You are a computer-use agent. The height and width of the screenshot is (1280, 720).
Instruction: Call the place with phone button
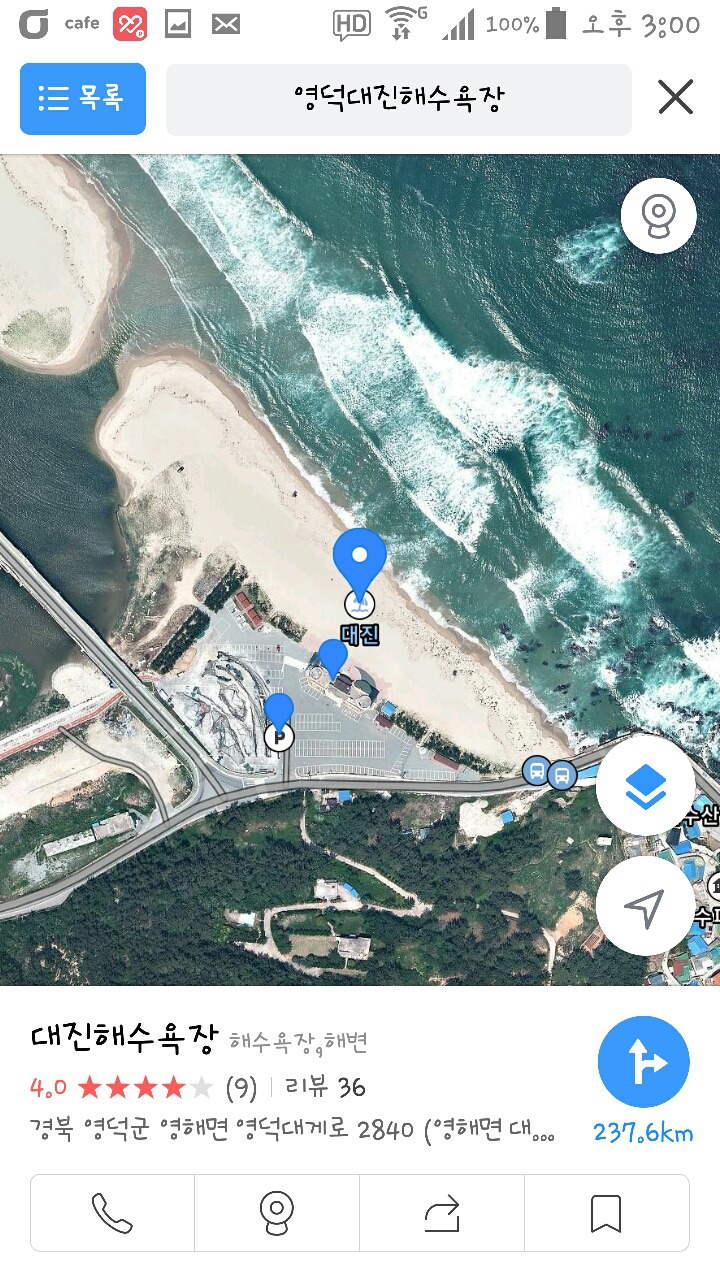click(x=112, y=1213)
